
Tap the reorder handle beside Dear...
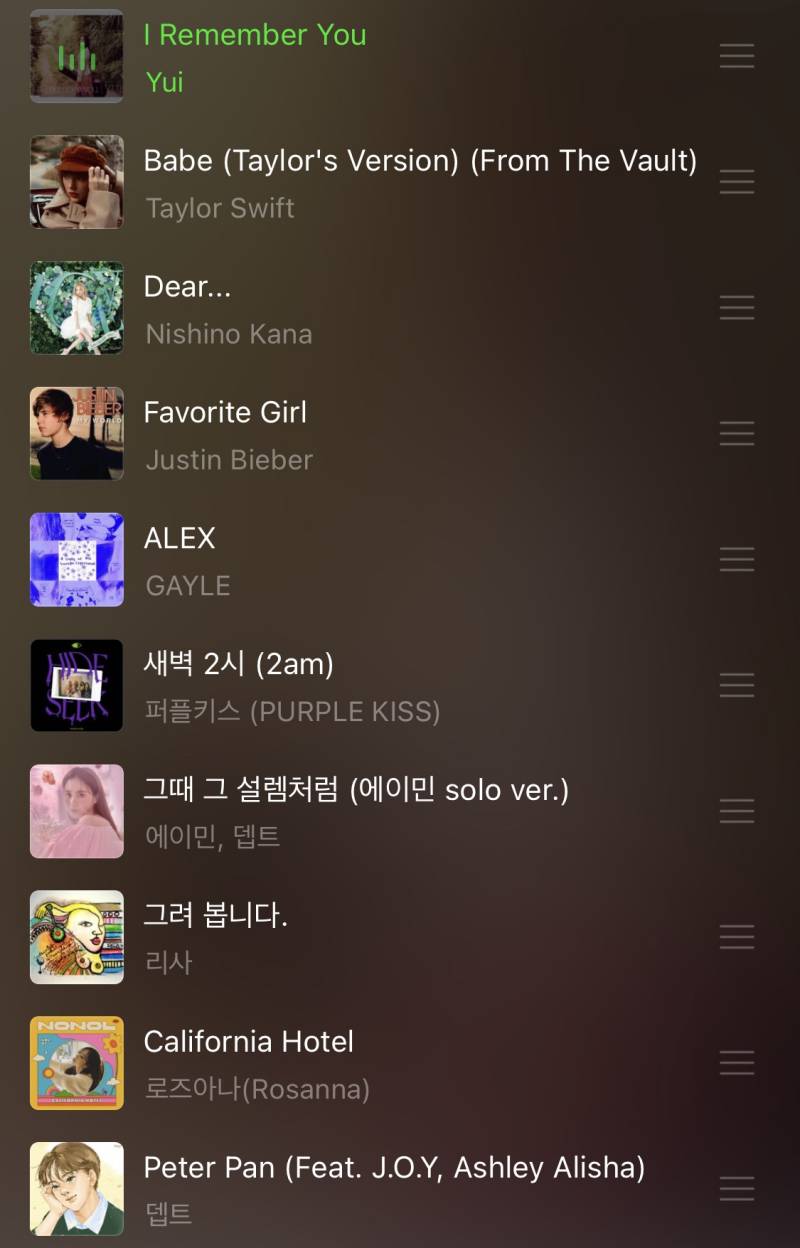click(x=737, y=307)
